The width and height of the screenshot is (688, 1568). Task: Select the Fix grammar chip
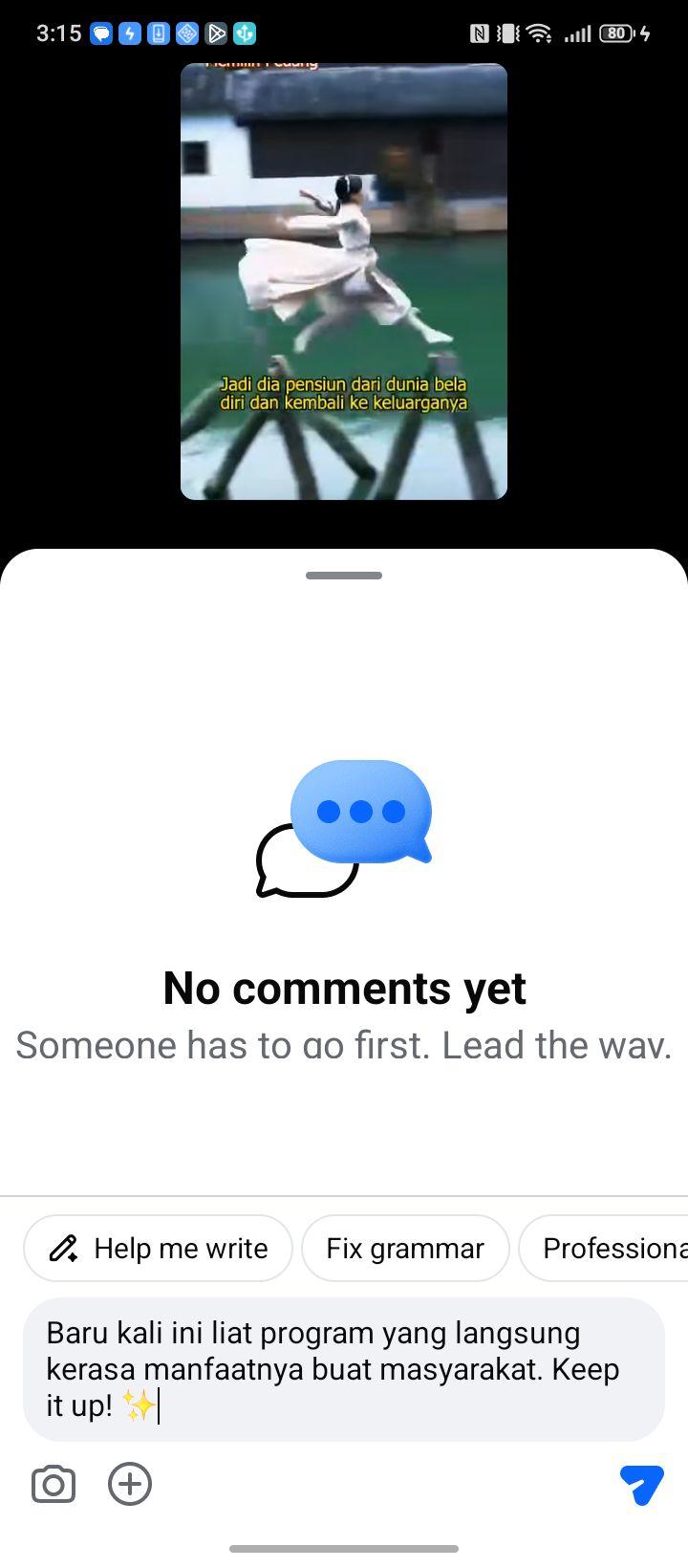pos(405,1248)
